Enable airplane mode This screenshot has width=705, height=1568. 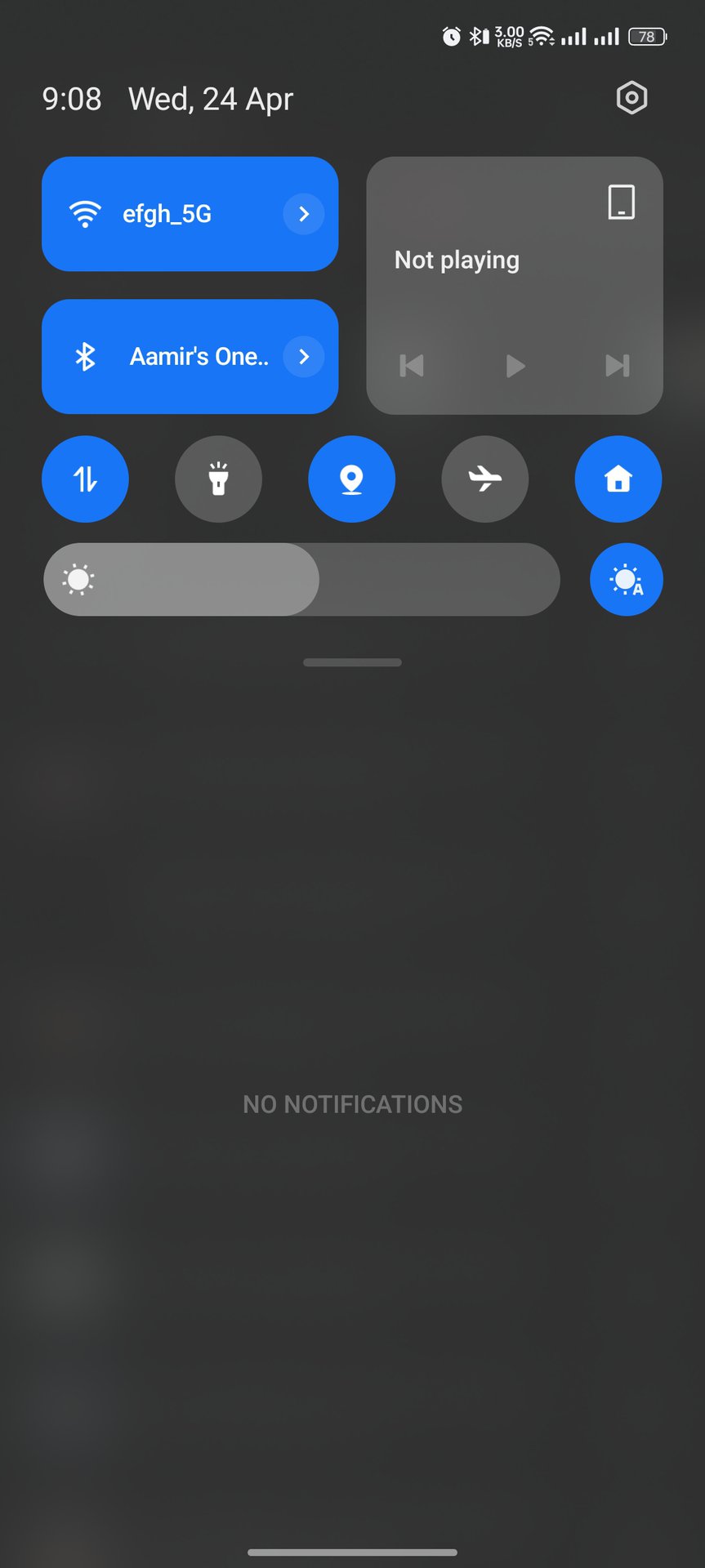485,479
